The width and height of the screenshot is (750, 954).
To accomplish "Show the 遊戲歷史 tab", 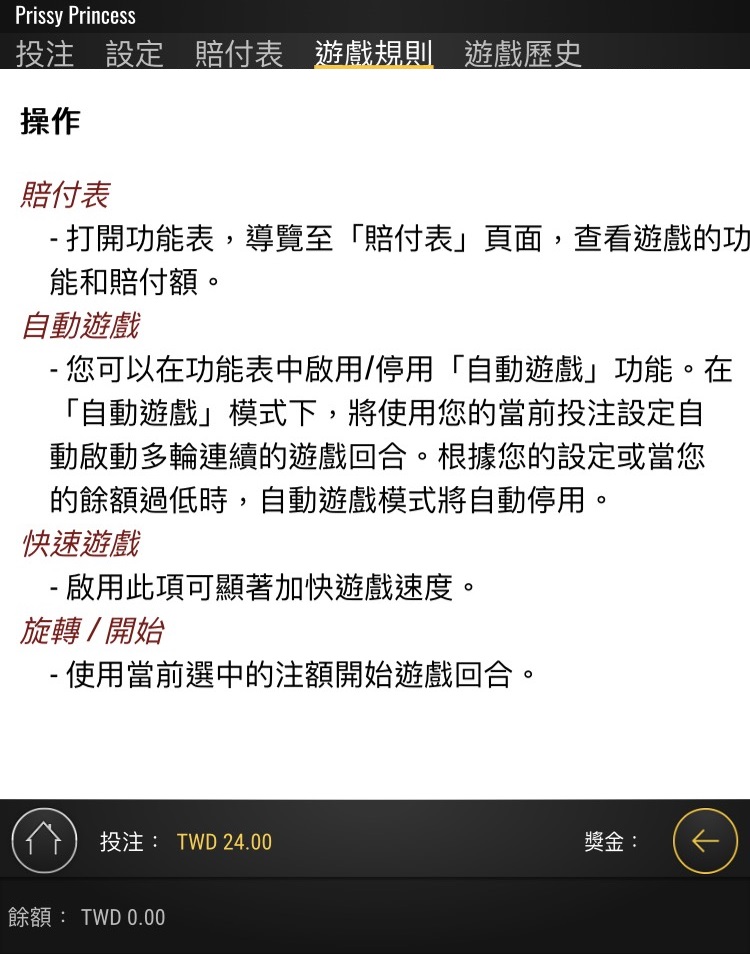I will click(x=523, y=53).
